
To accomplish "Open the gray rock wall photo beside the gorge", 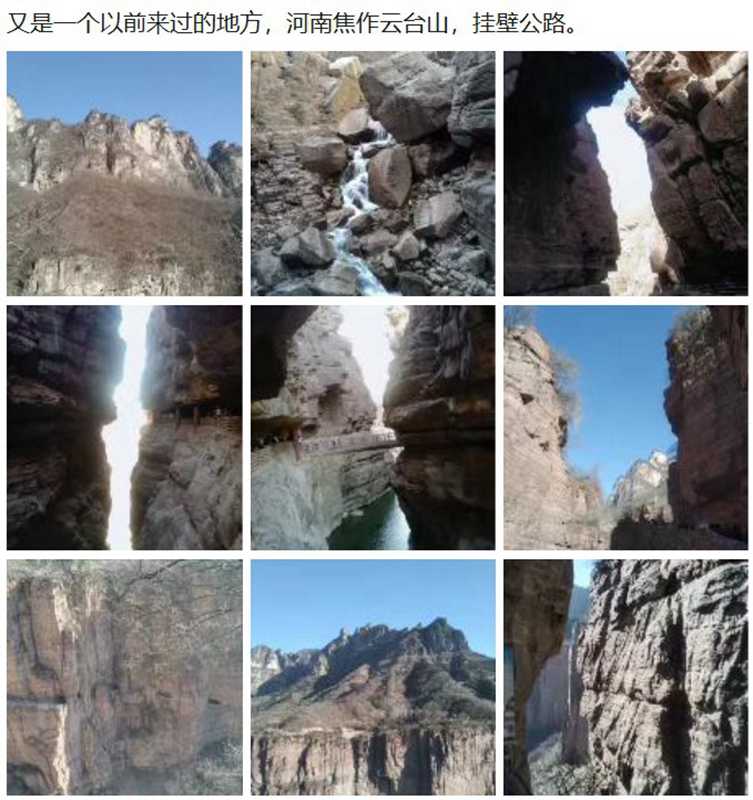I will (x=625, y=677).
